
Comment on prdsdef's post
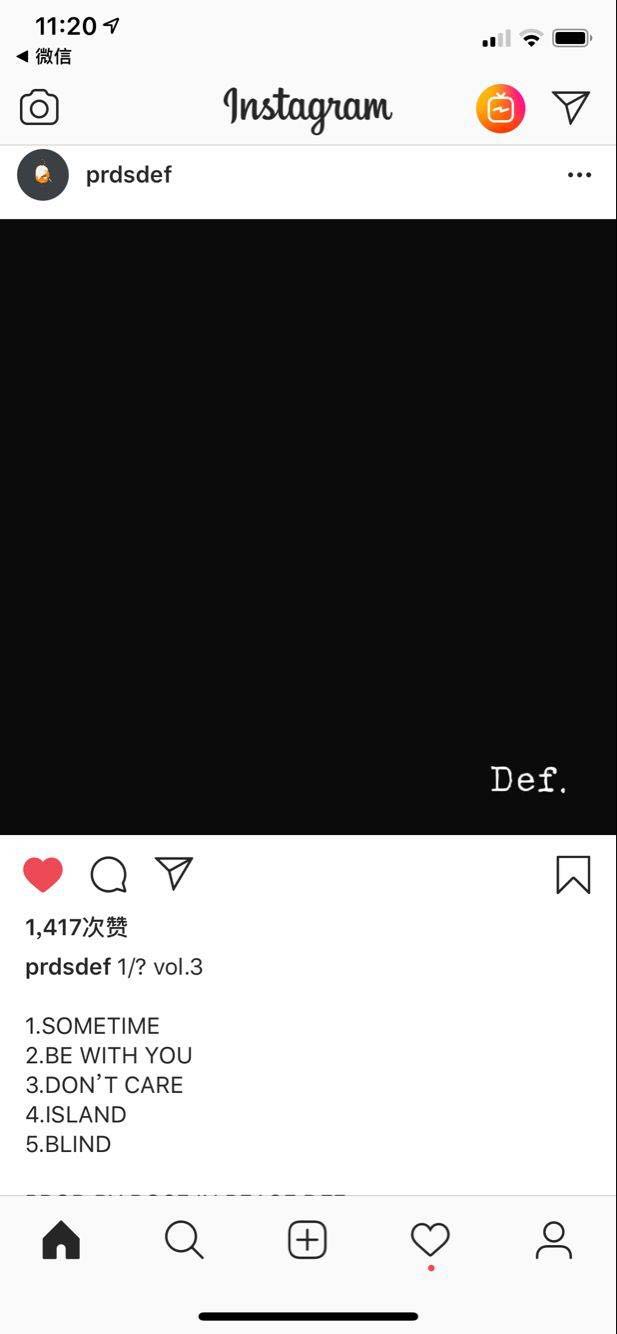click(x=108, y=875)
